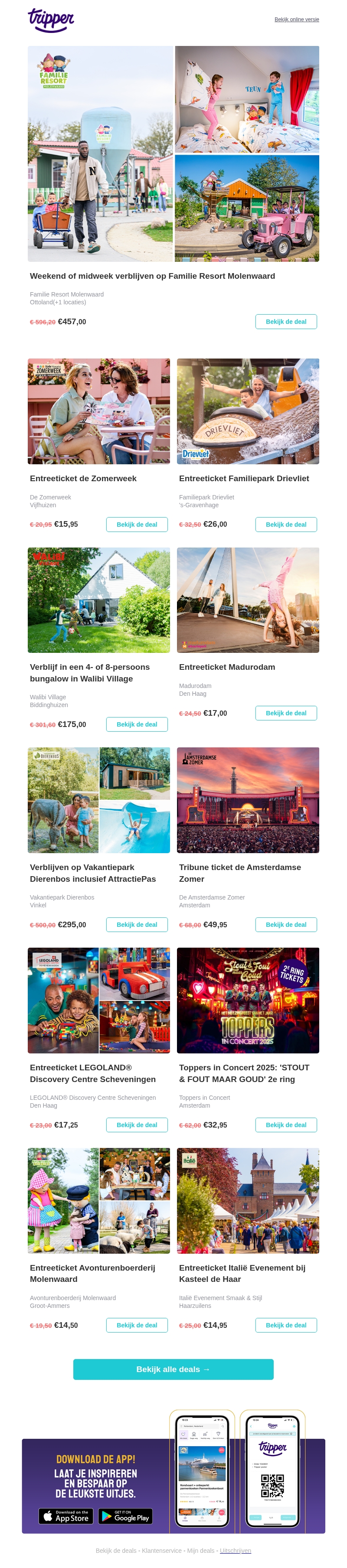Download the app from the App Store
Image resolution: width=347 pixels, height=1568 pixels.
(x=66, y=1516)
